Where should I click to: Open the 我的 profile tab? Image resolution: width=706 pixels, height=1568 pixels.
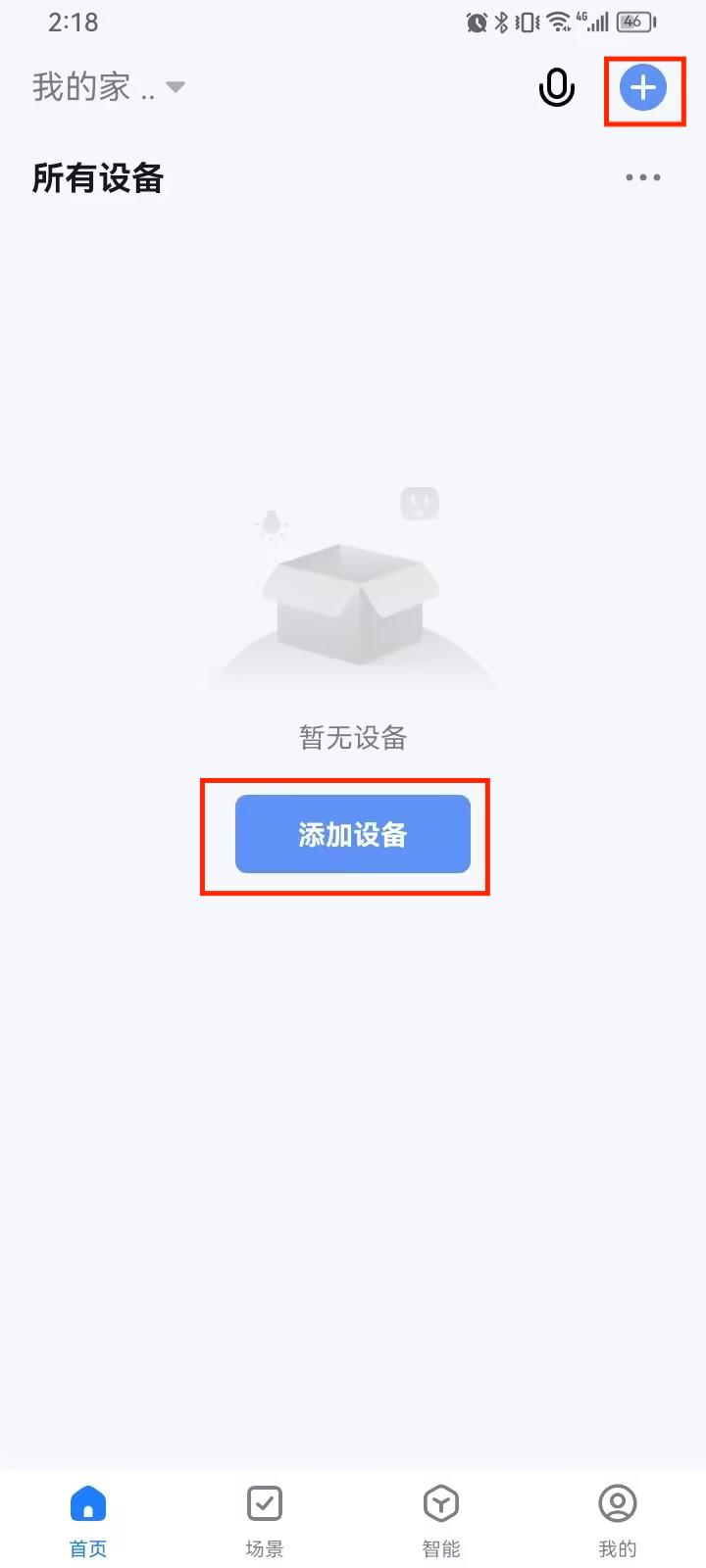click(x=618, y=1521)
